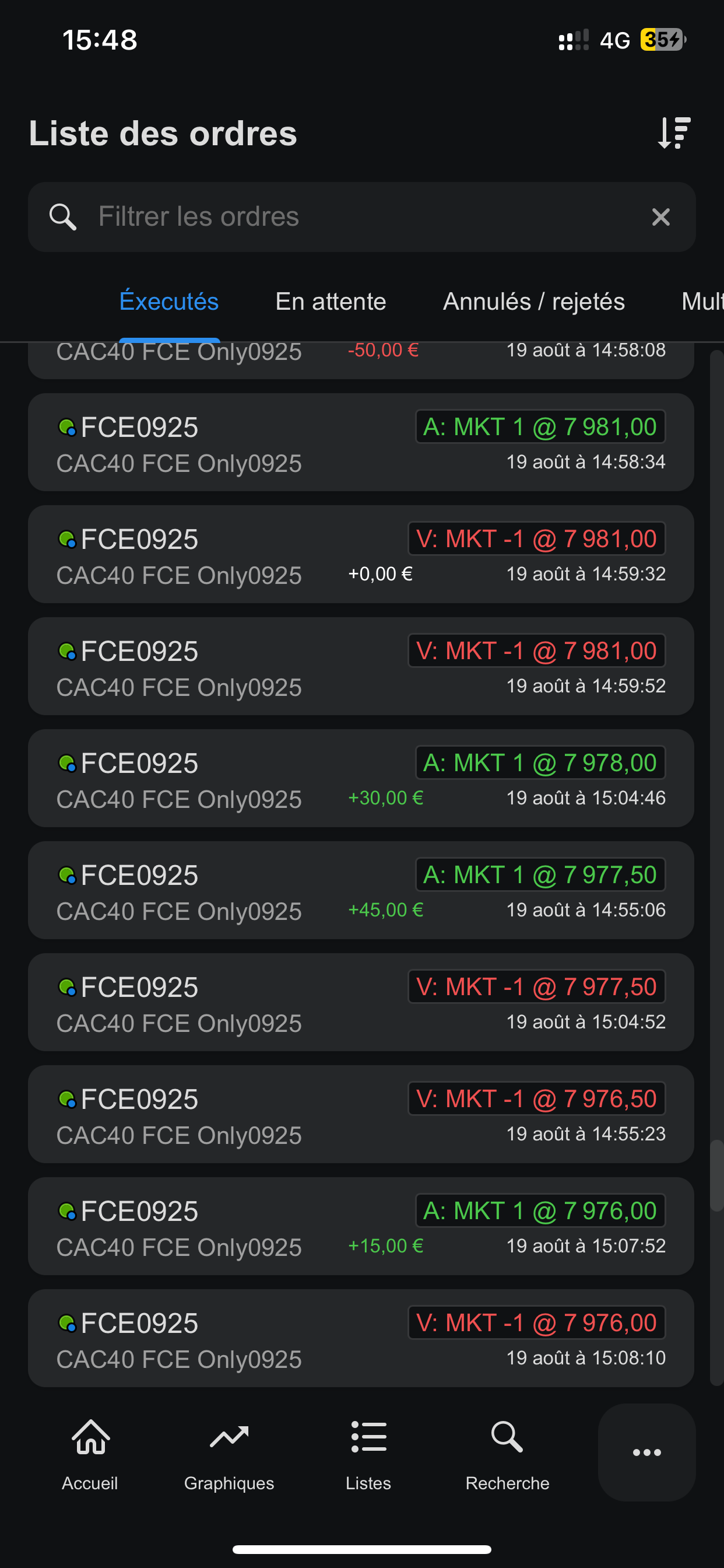Switch to the Annulés / rejetés tab
The width and height of the screenshot is (724, 1568).
(x=533, y=302)
